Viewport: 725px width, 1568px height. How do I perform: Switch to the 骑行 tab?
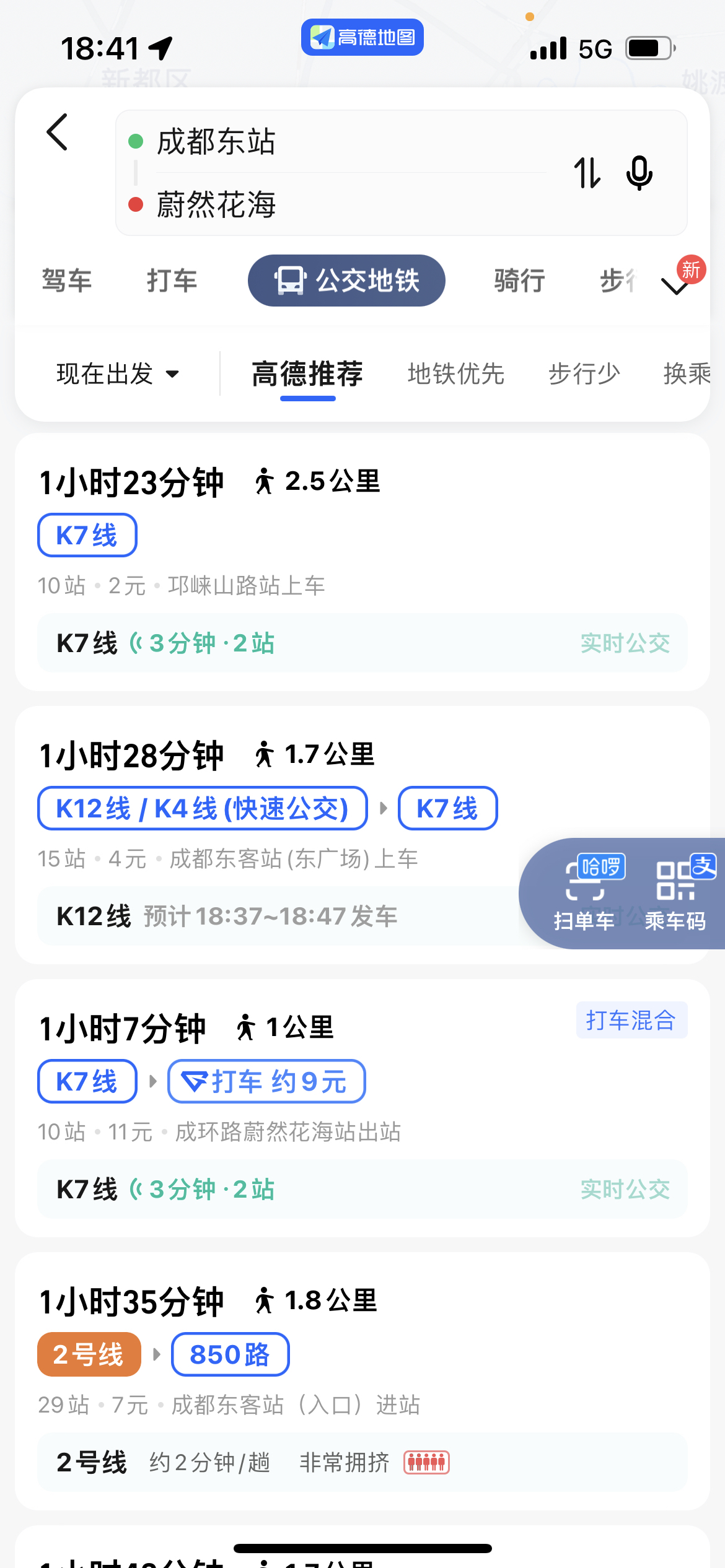[519, 281]
